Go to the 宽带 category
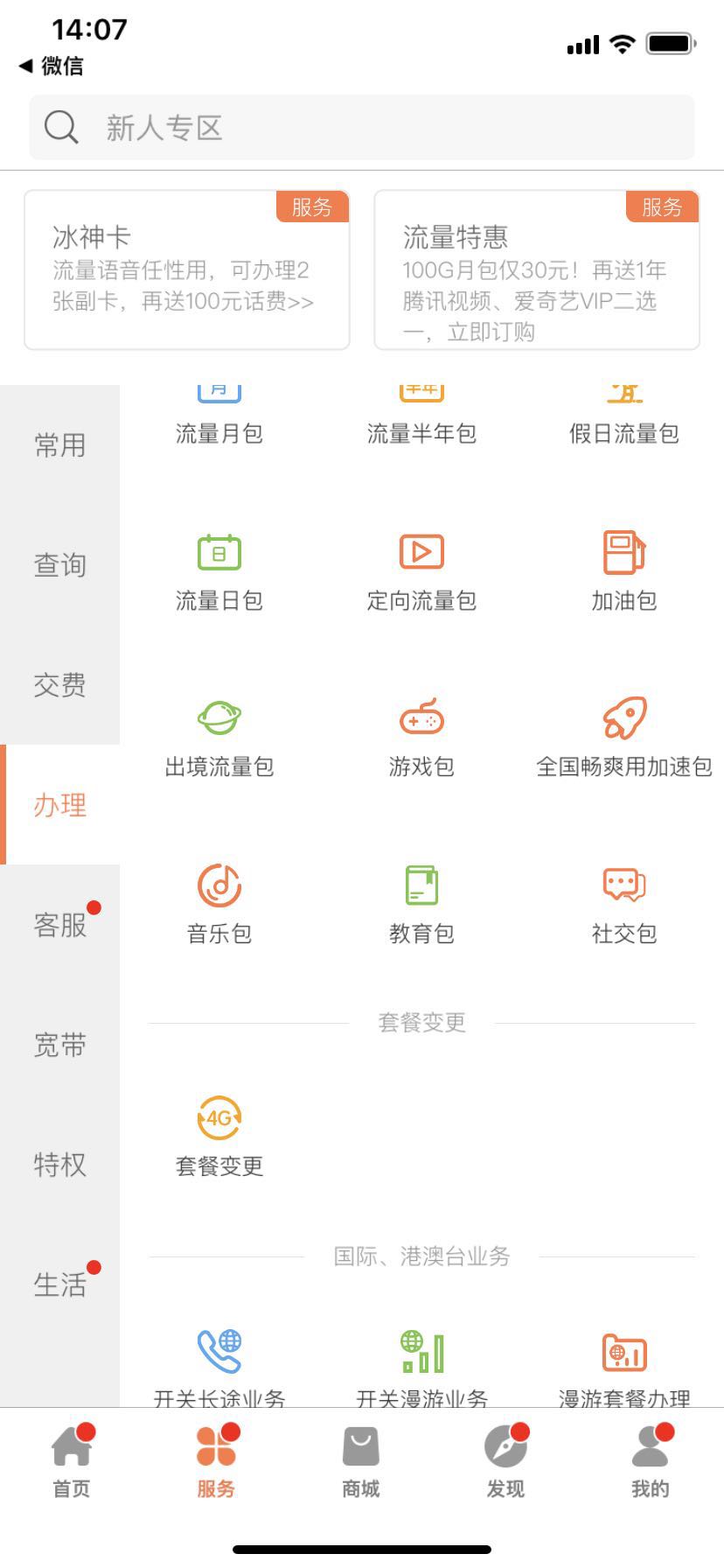 (59, 1045)
